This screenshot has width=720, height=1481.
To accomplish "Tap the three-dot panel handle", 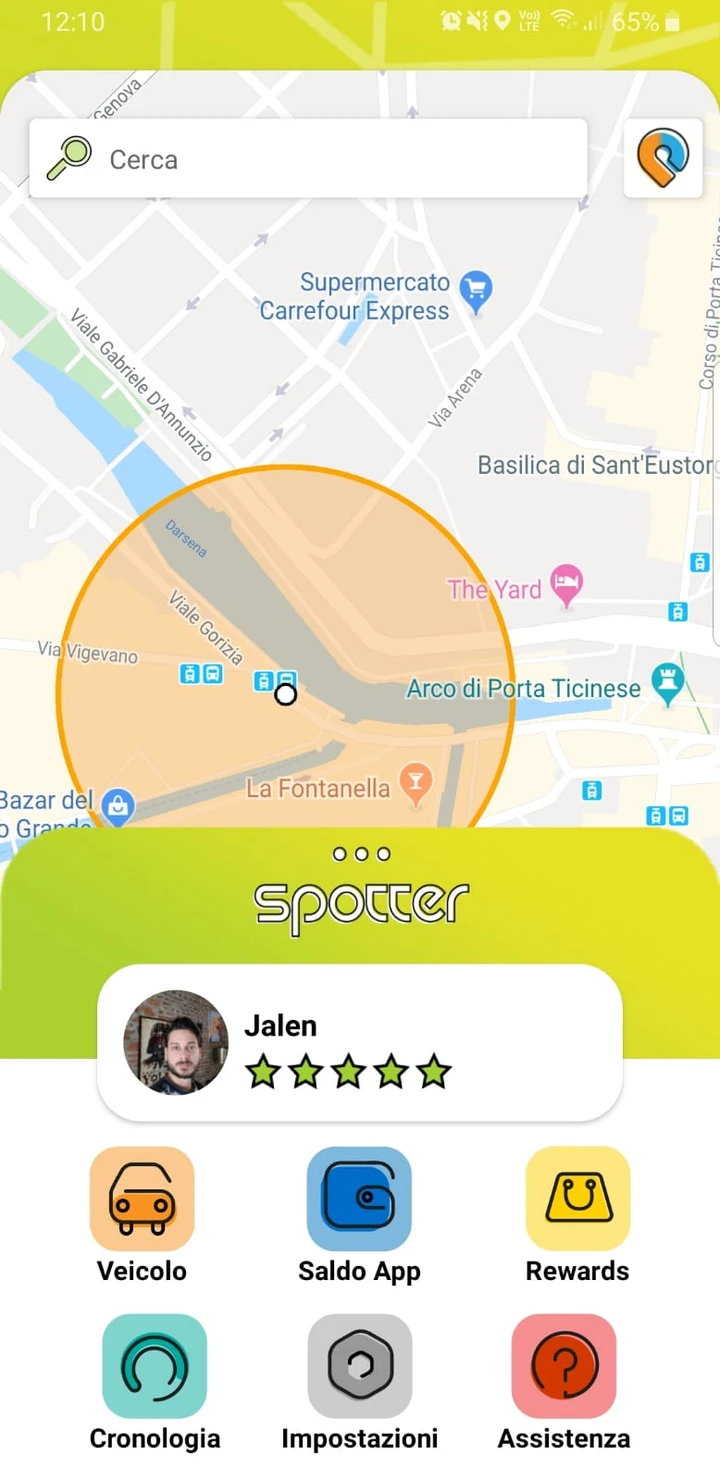I will (x=361, y=854).
